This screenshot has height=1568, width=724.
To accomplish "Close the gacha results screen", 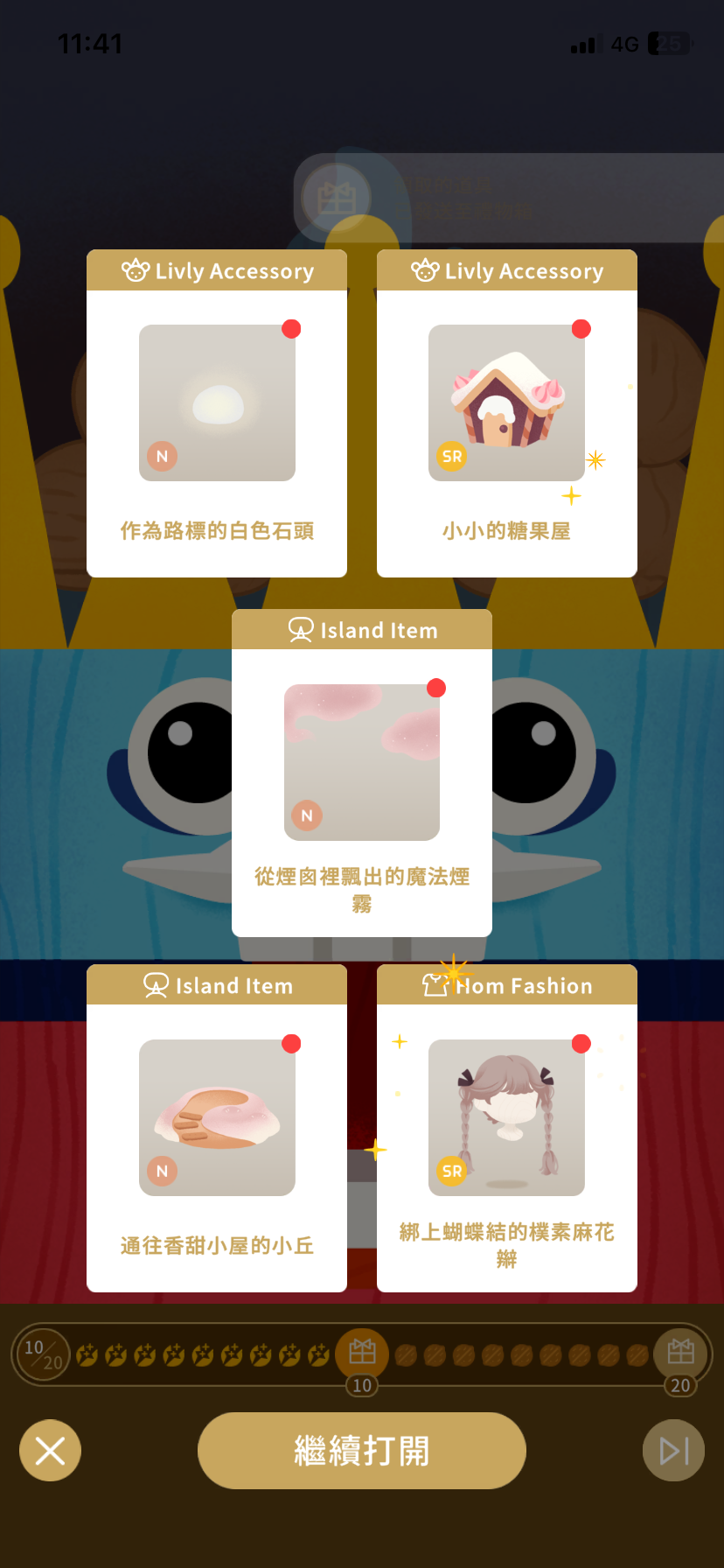I will (50, 1450).
